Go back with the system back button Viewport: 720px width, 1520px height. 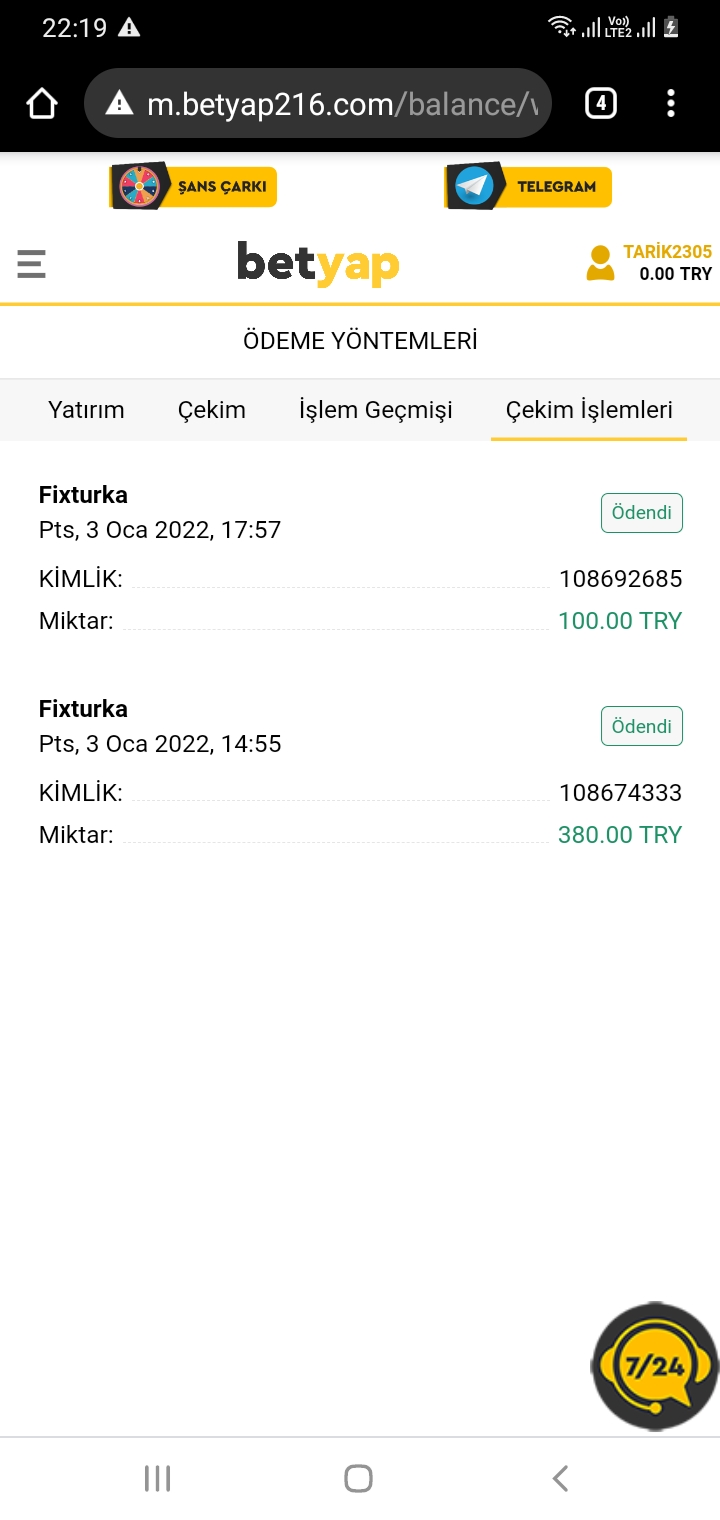click(x=560, y=1478)
